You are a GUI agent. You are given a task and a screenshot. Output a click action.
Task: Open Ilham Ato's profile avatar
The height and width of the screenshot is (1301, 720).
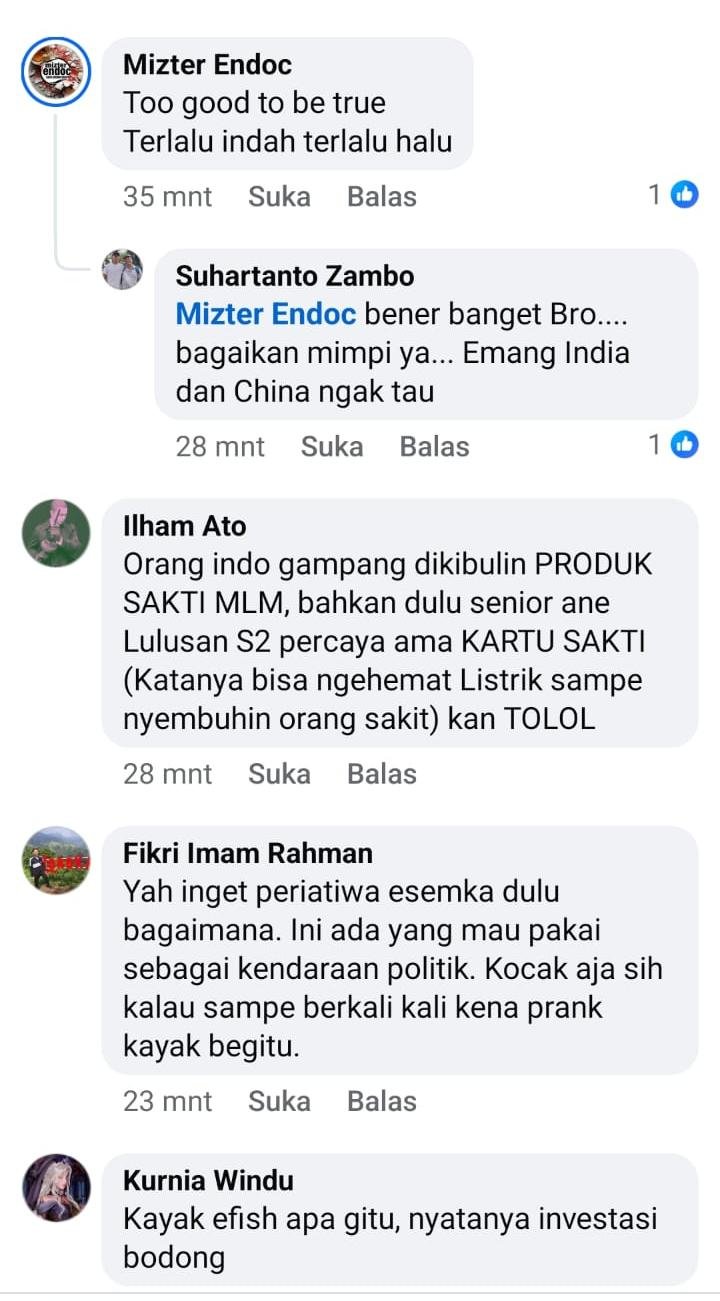pyautogui.click(x=56, y=533)
